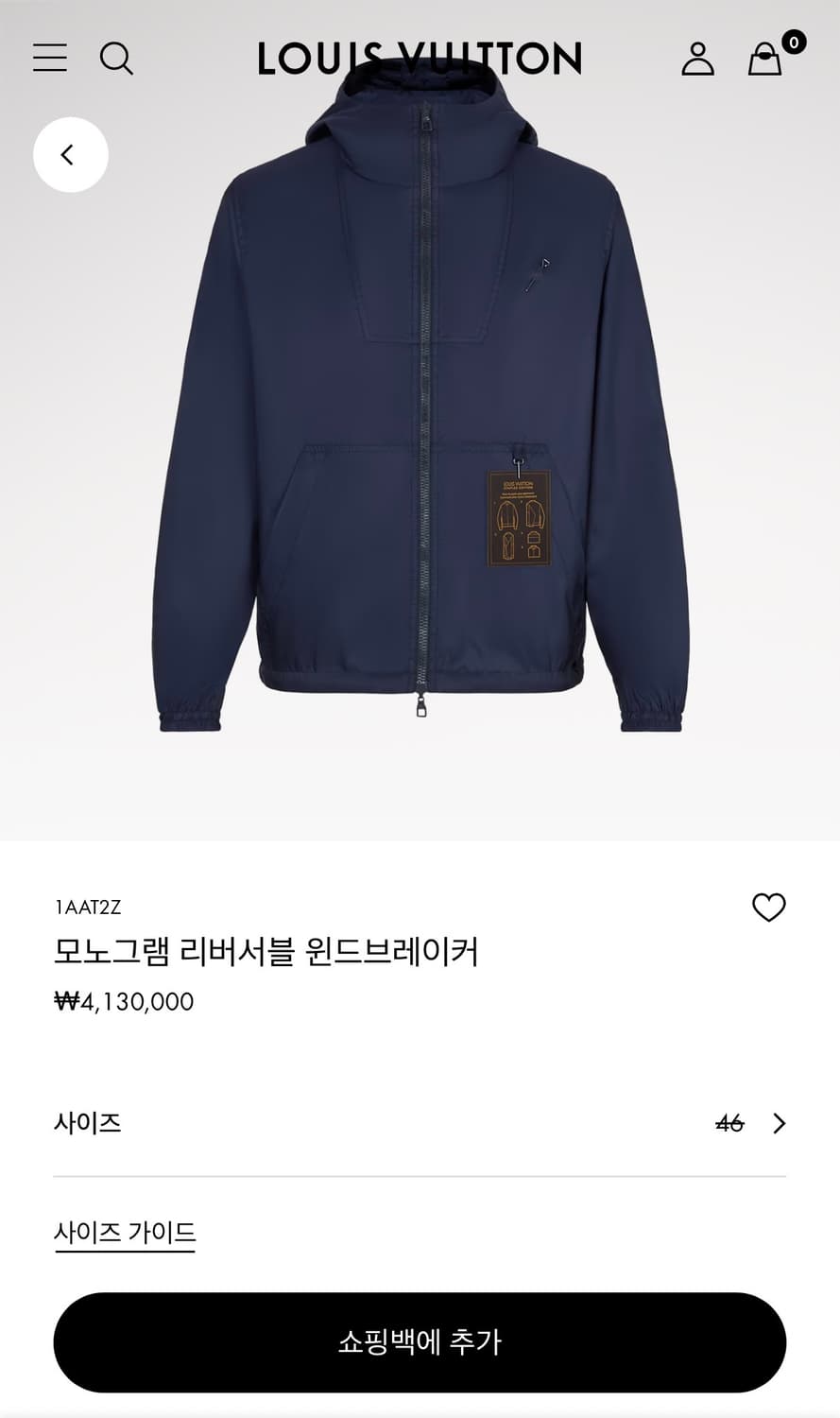Click the Louis Vuitton logo
The height and width of the screenshot is (1418, 840).
pyautogui.click(x=420, y=59)
